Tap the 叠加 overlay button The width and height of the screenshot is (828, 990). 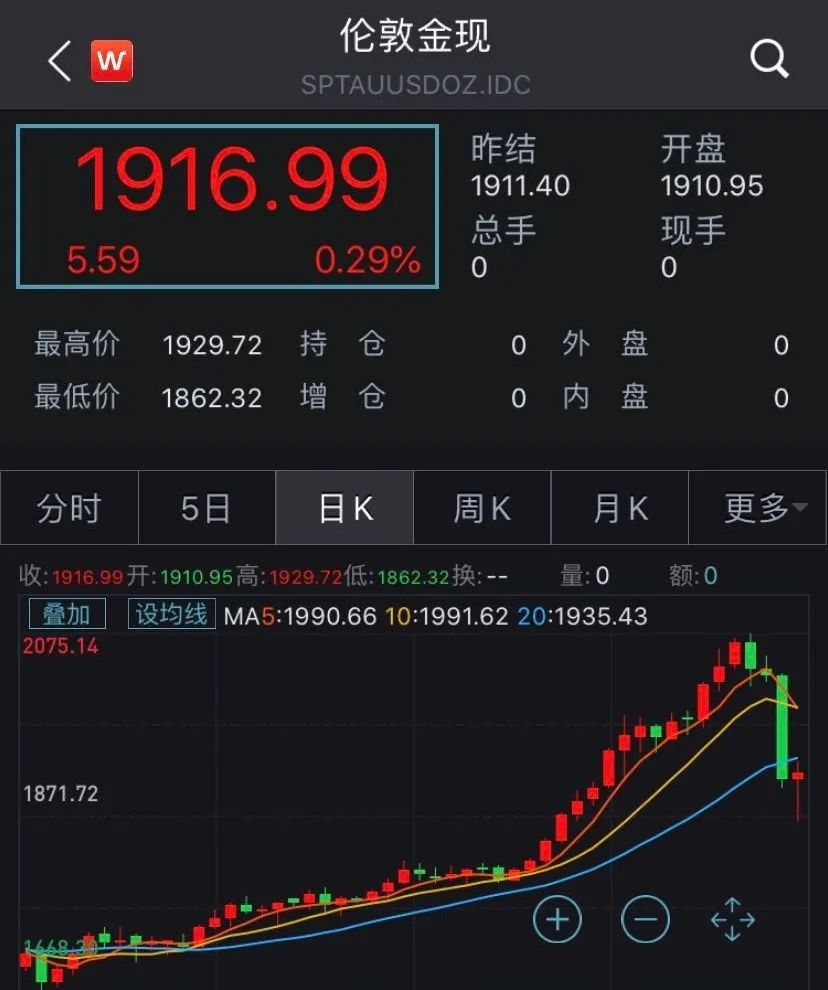(x=66, y=614)
